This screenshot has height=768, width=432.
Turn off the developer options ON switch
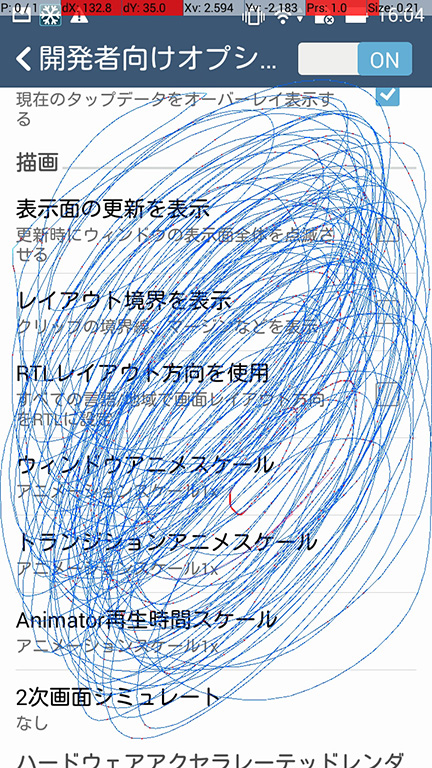coord(355,59)
